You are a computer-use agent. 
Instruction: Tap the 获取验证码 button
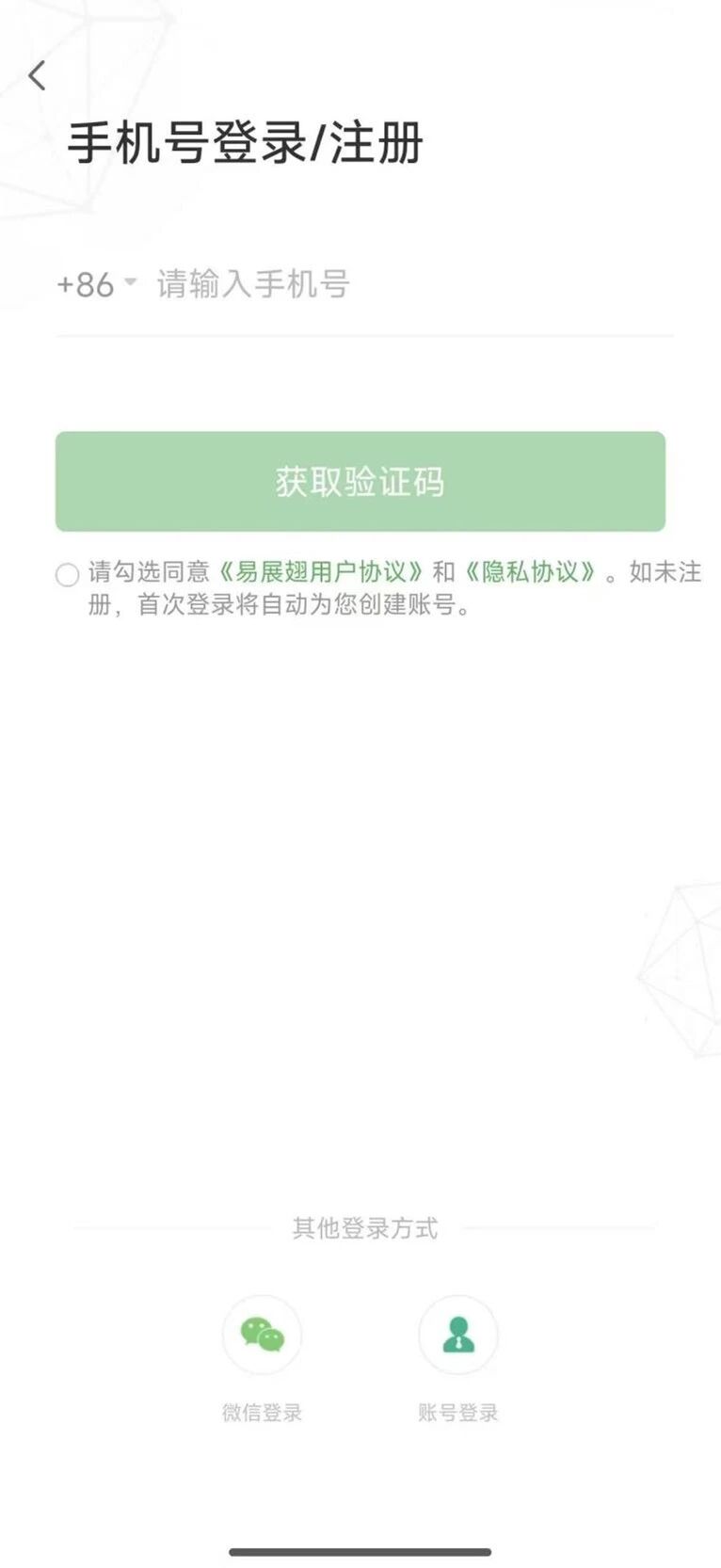(x=360, y=482)
